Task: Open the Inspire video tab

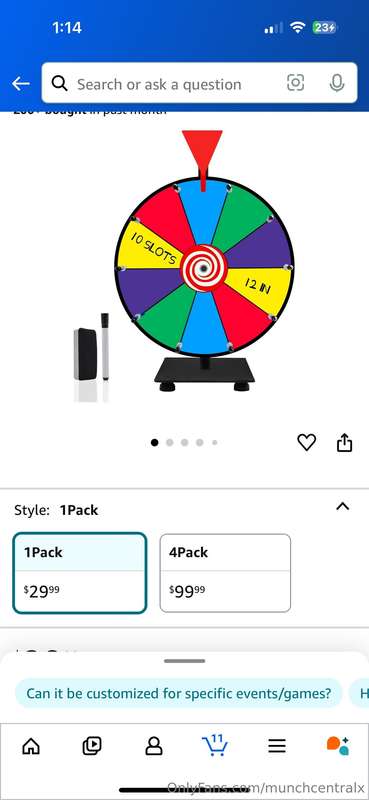Action: pyautogui.click(x=92, y=746)
